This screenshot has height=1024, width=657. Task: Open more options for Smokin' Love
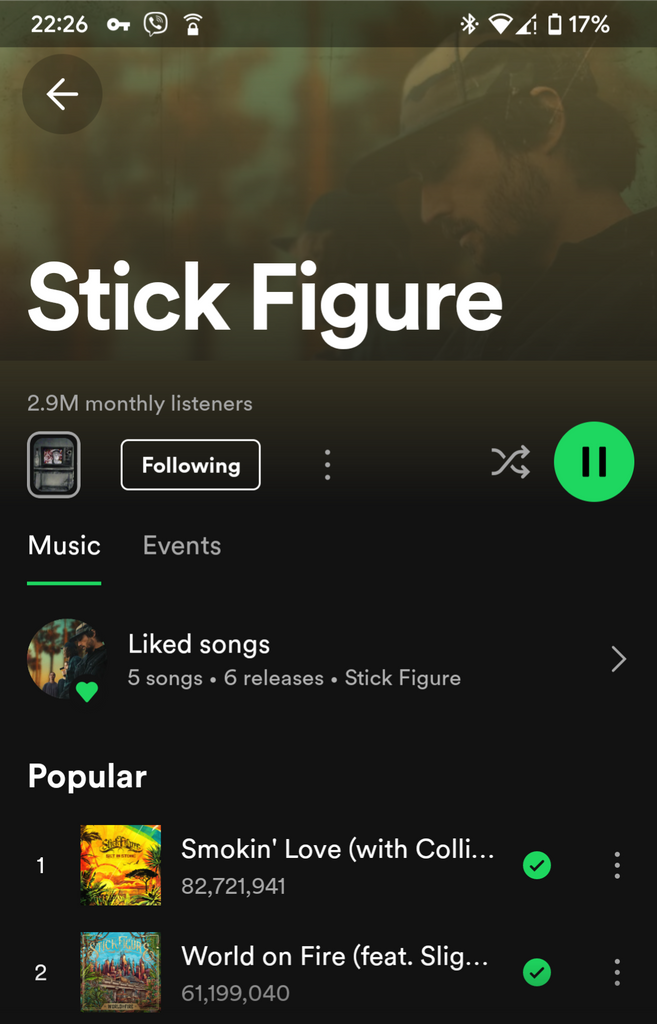(617, 865)
